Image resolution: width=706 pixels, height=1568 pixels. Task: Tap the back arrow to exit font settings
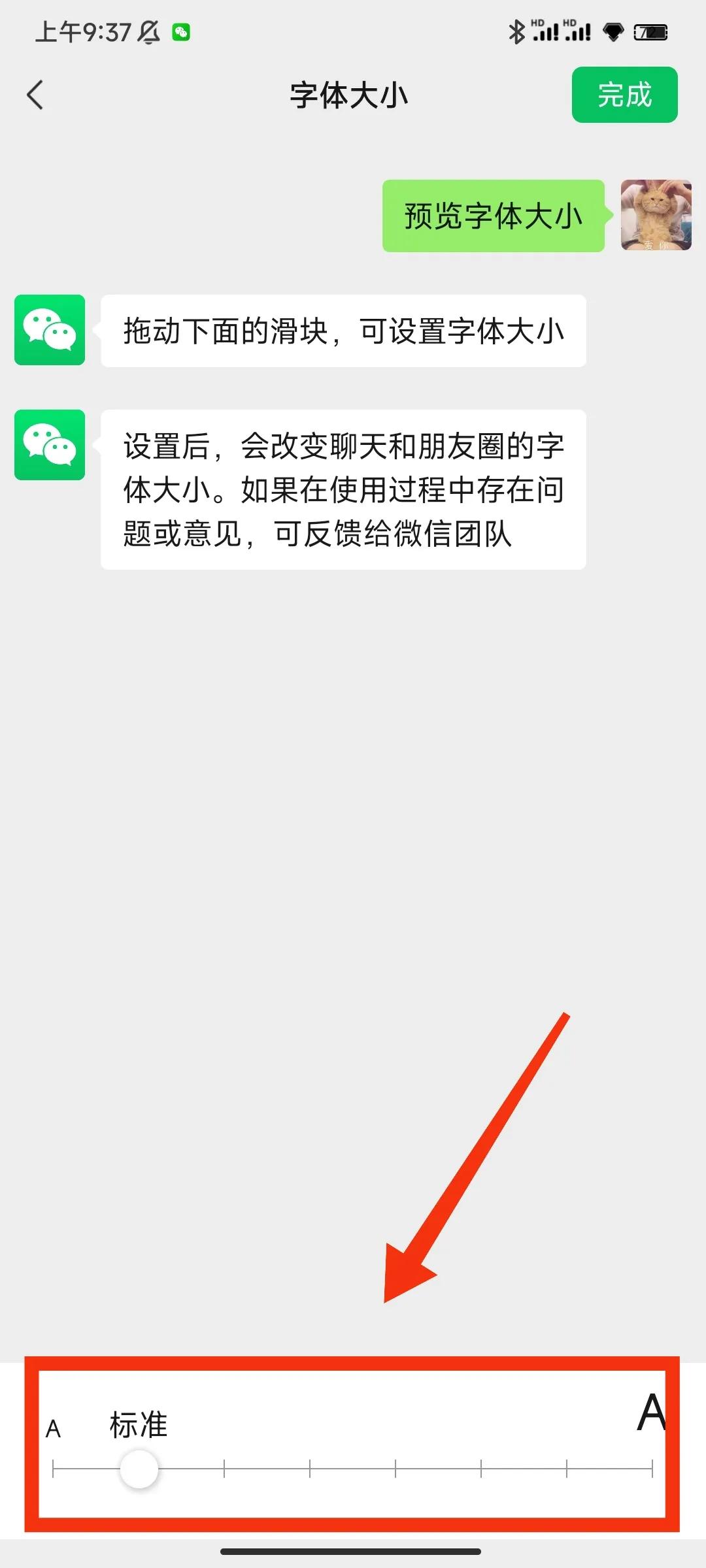click(36, 95)
